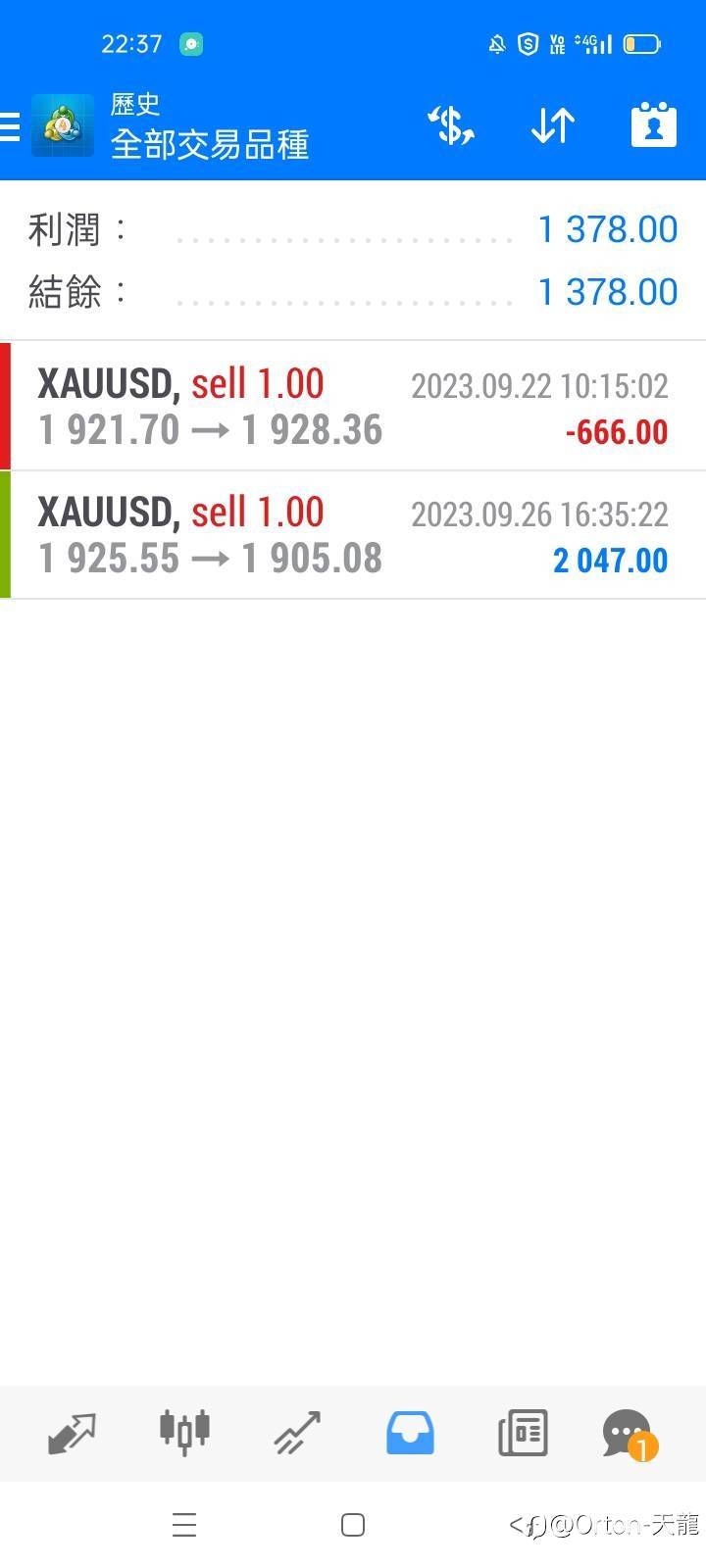
Task: Open the sort order arrows
Action: (552, 126)
